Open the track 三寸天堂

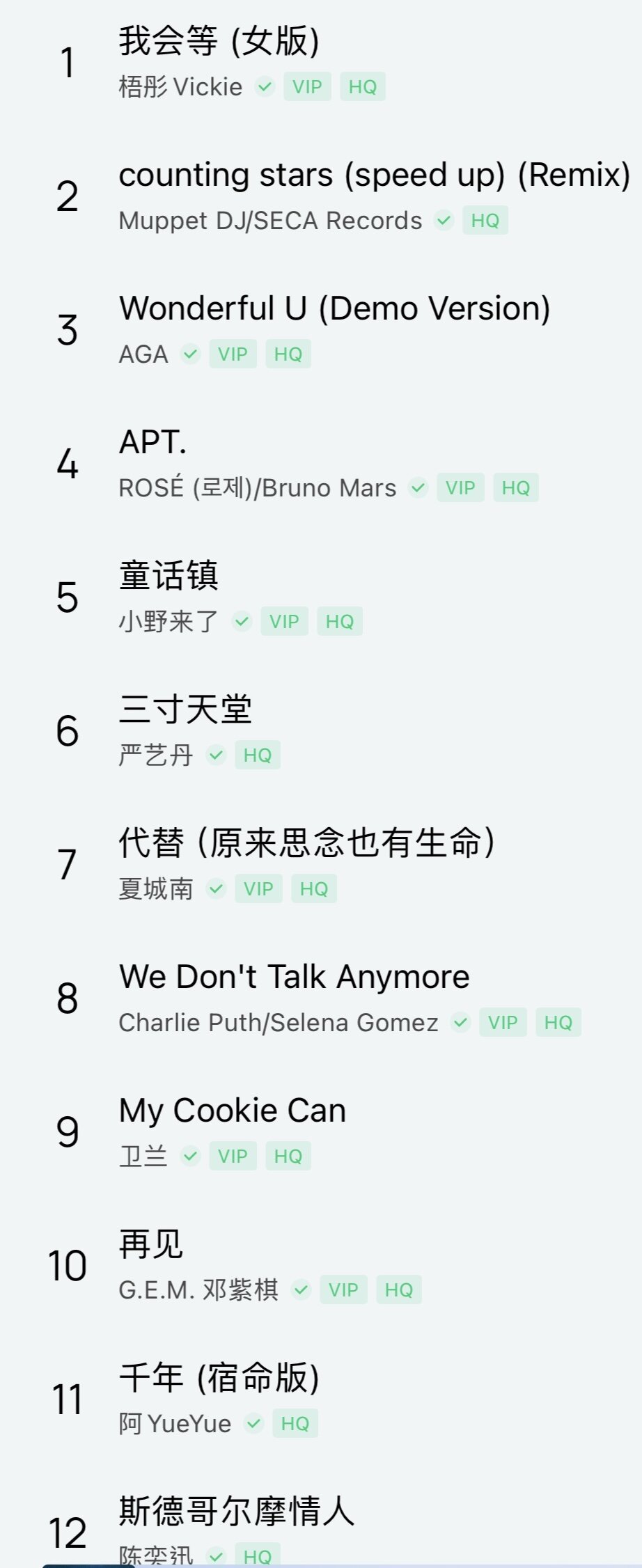click(185, 710)
